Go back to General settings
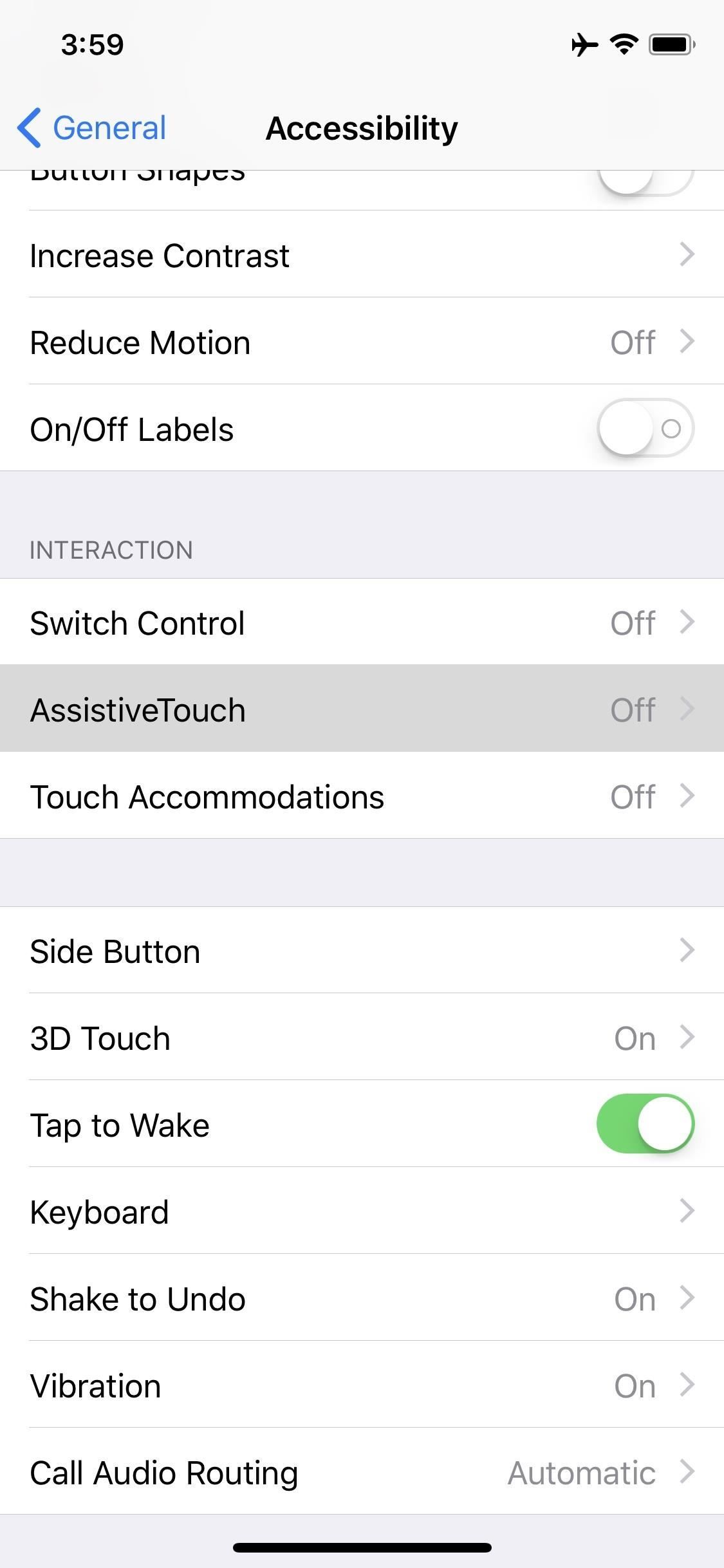The width and height of the screenshot is (724, 1568). (x=92, y=127)
